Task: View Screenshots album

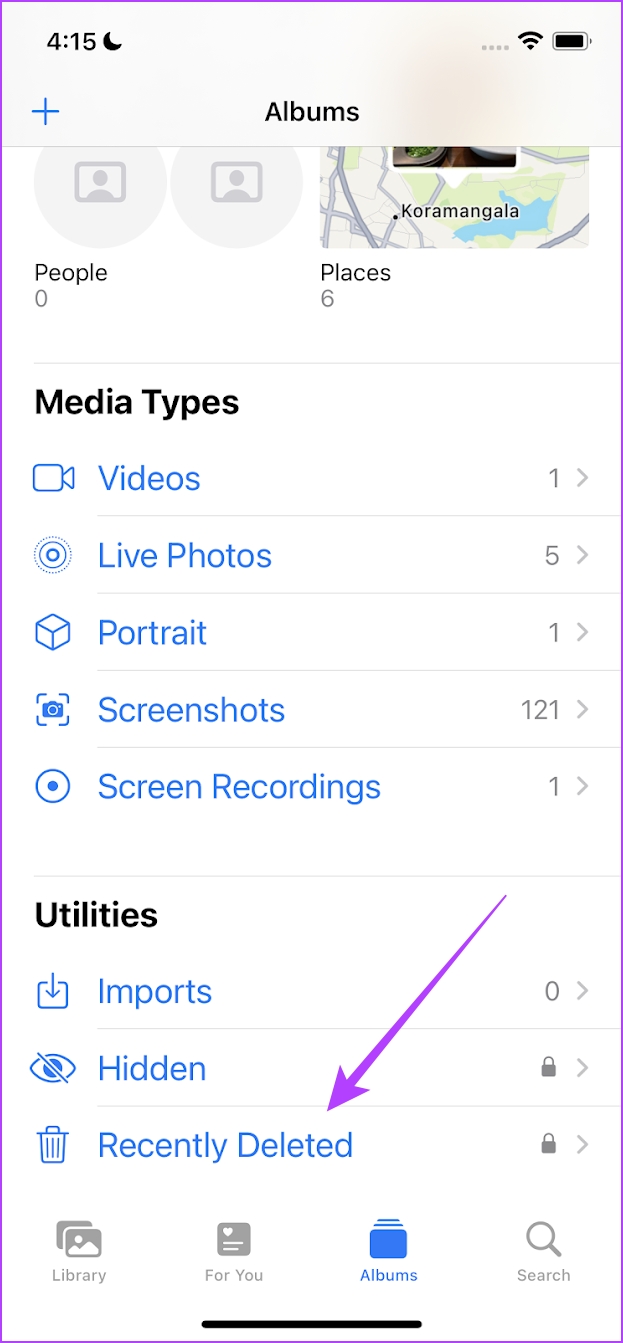Action: click(311, 709)
